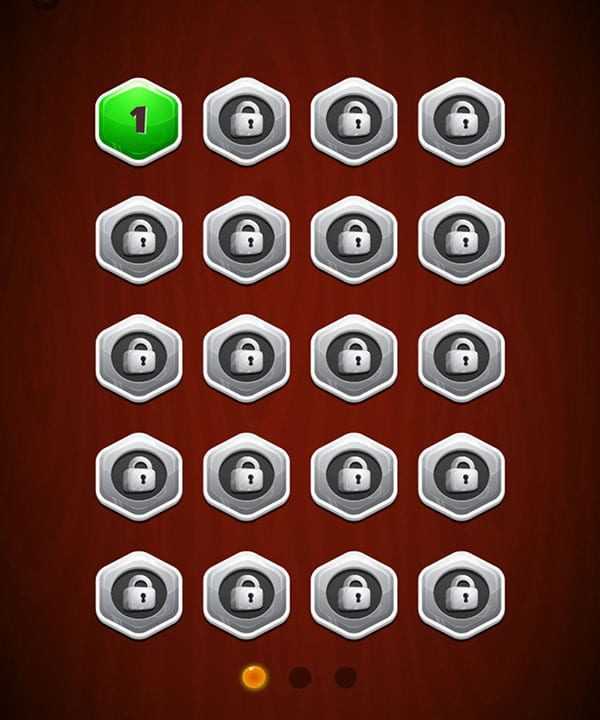Jump to the last page indicator dot
The width and height of the screenshot is (600, 720).
(345, 678)
